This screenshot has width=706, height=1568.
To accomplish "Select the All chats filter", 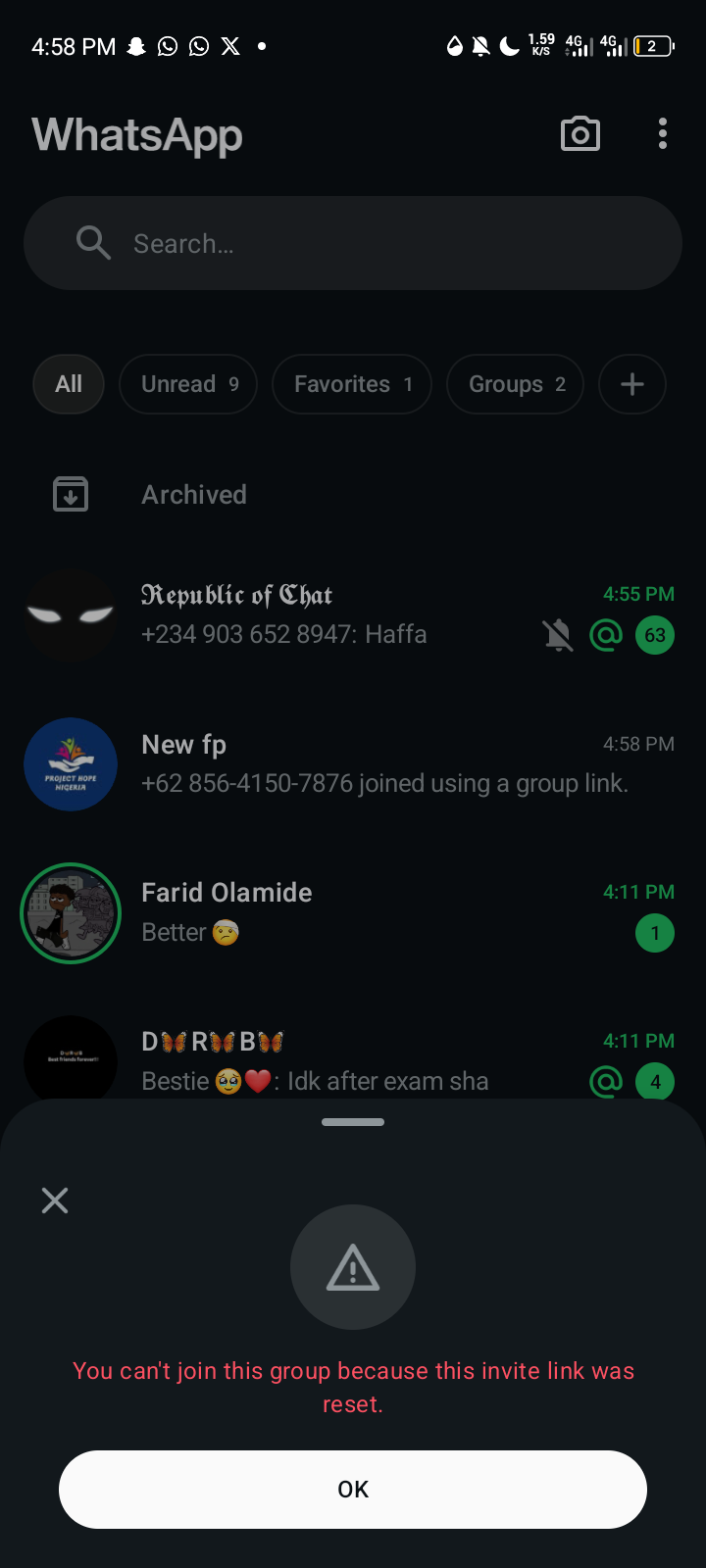I will click(69, 384).
